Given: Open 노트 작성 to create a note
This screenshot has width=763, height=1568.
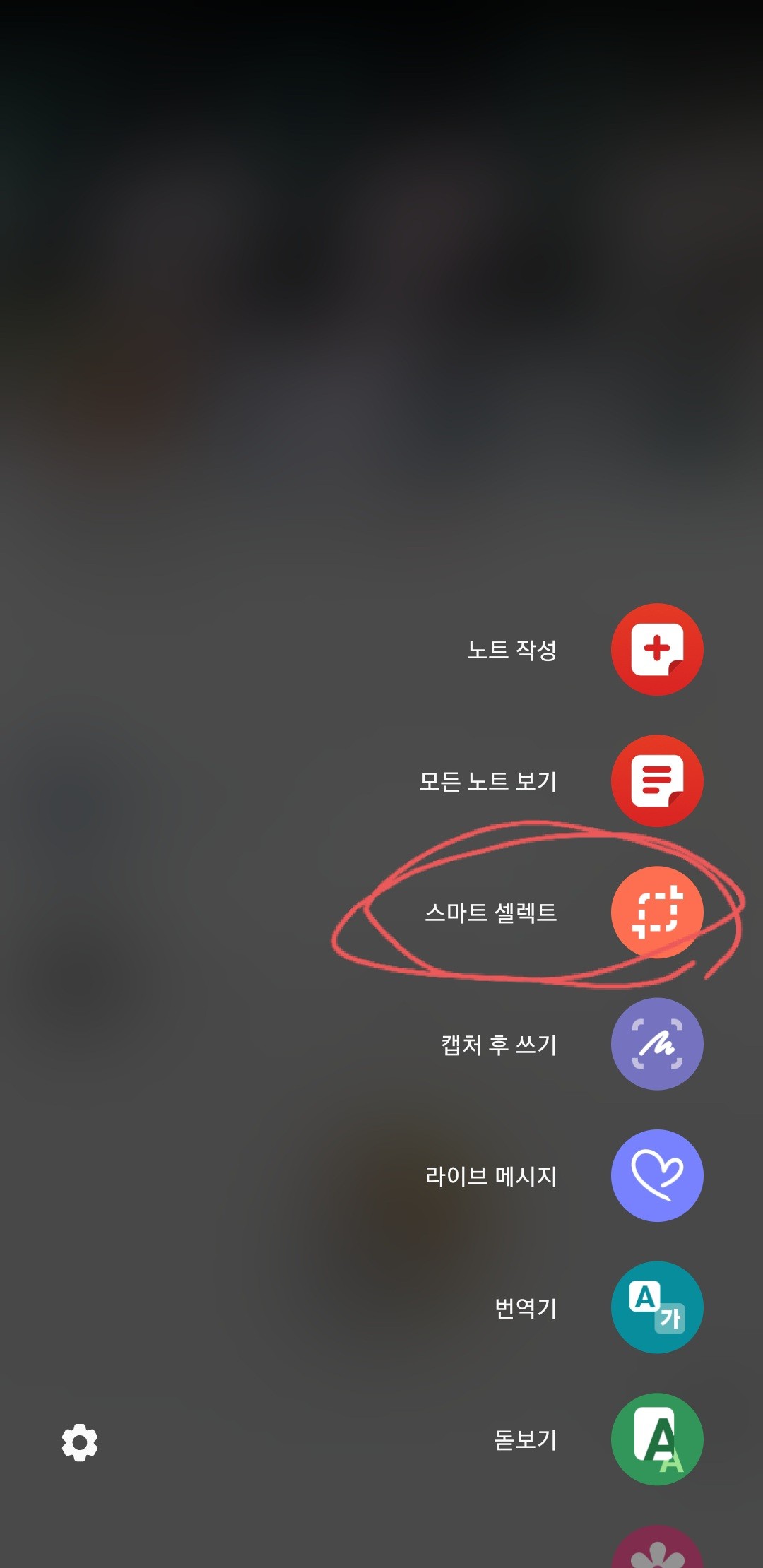Looking at the screenshot, I should click(x=656, y=649).
